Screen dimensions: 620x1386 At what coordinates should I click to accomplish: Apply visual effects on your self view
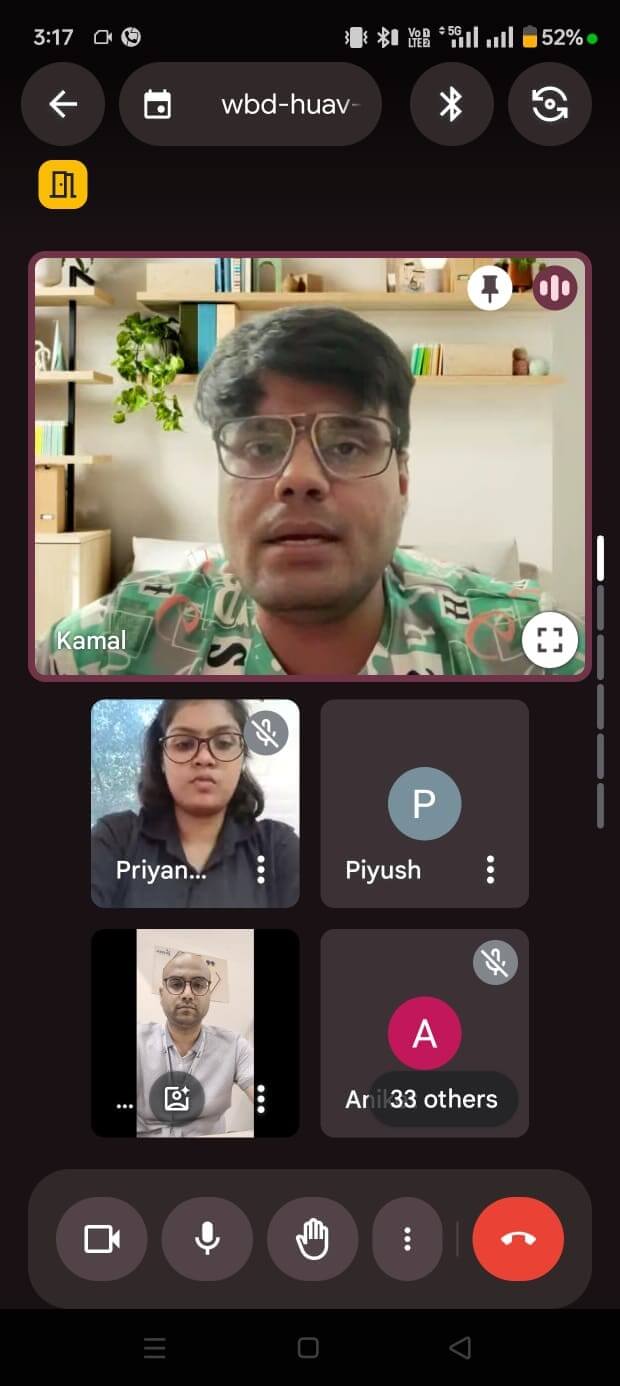click(177, 1099)
